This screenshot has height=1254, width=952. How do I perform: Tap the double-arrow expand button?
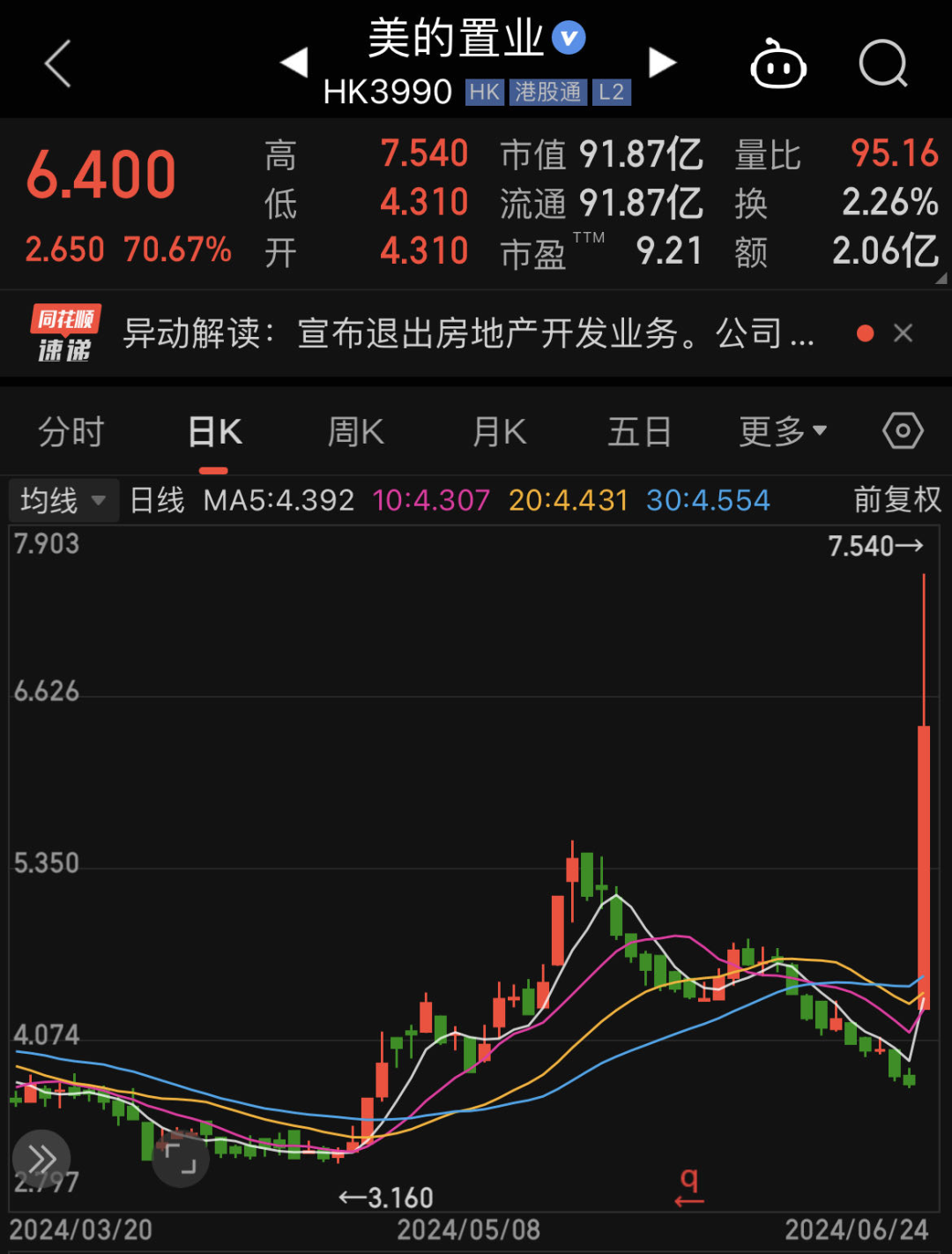(x=41, y=1159)
